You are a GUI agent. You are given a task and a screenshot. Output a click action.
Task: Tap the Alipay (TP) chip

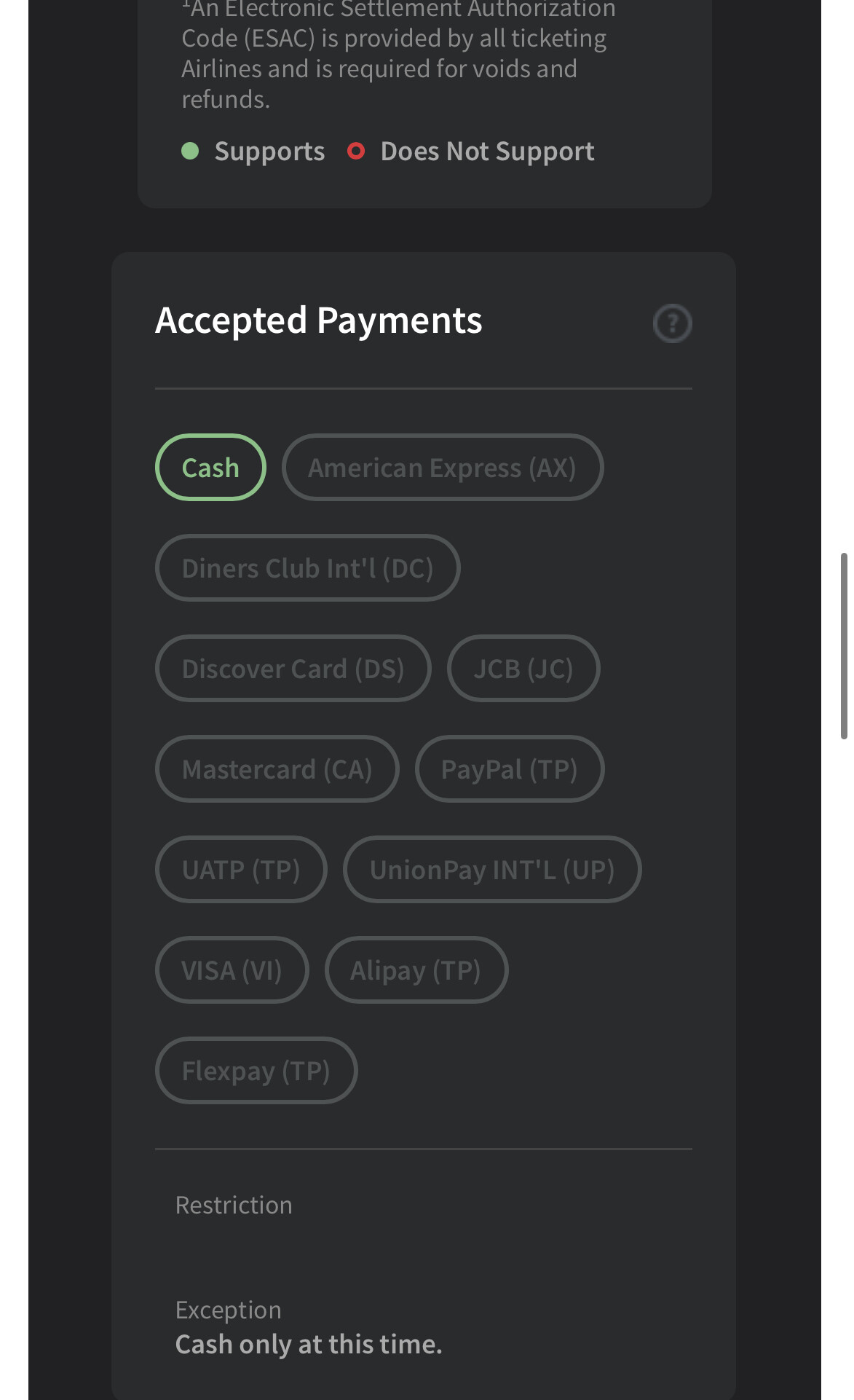coord(416,970)
